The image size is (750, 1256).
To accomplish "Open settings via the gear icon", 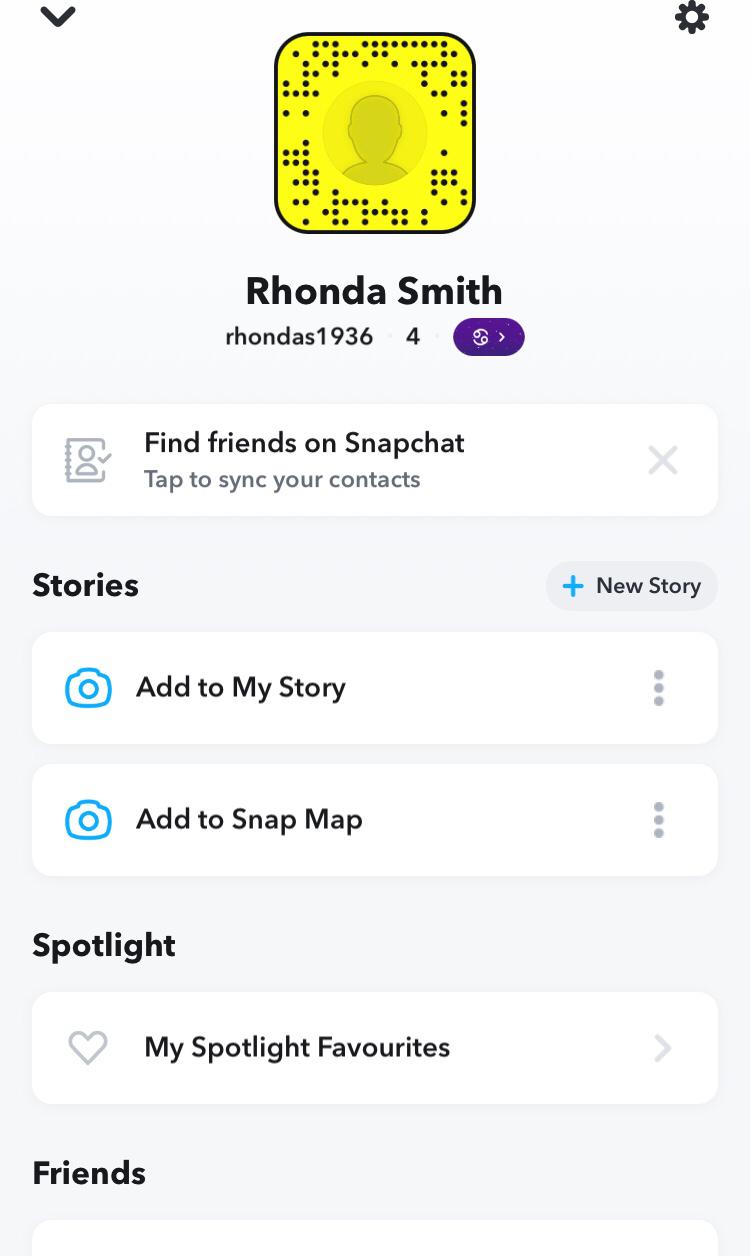I will [692, 17].
